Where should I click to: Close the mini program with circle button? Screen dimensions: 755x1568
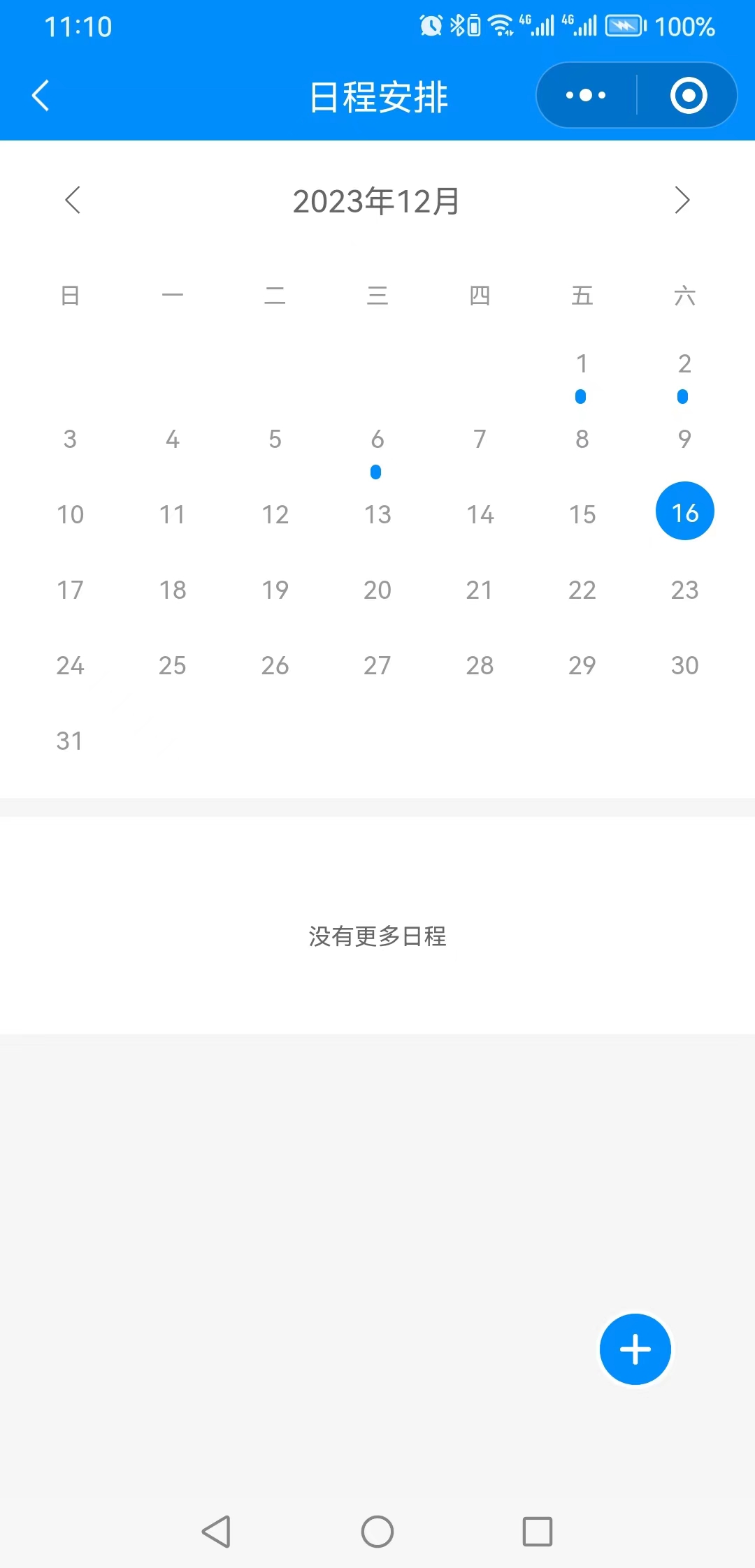point(689,96)
